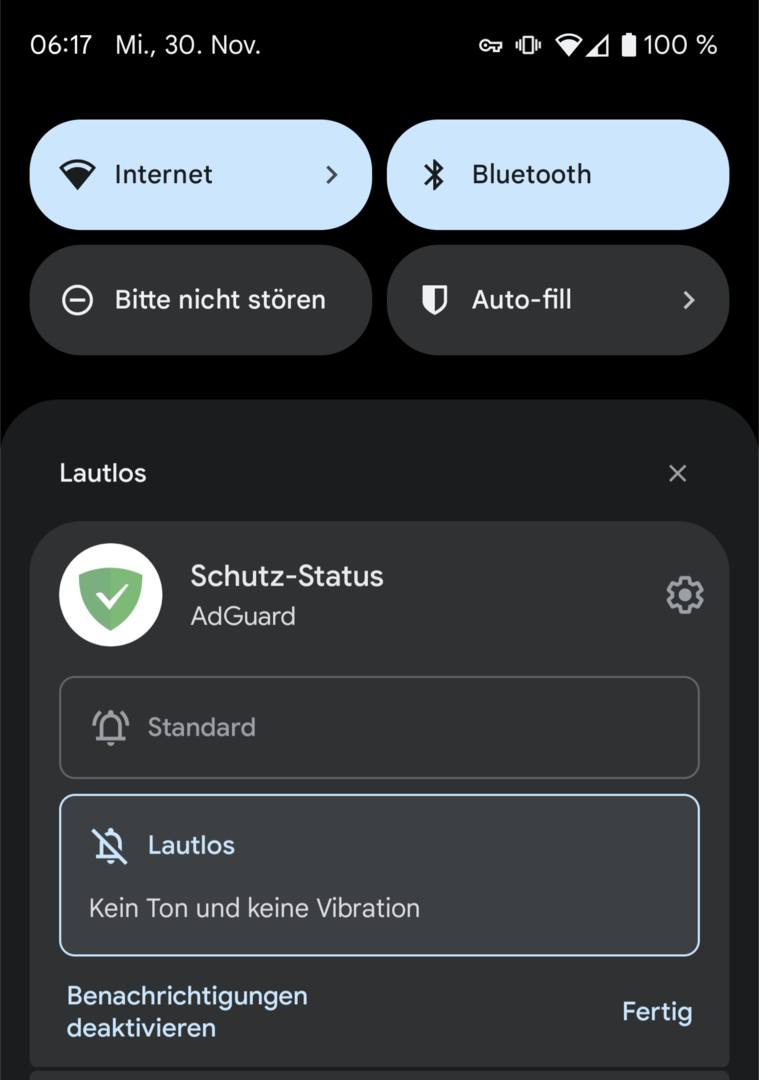The image size is (759, 1080).
Task: Tap Benachrichtigungen deaktivieren
Action: pos(187,1011)
